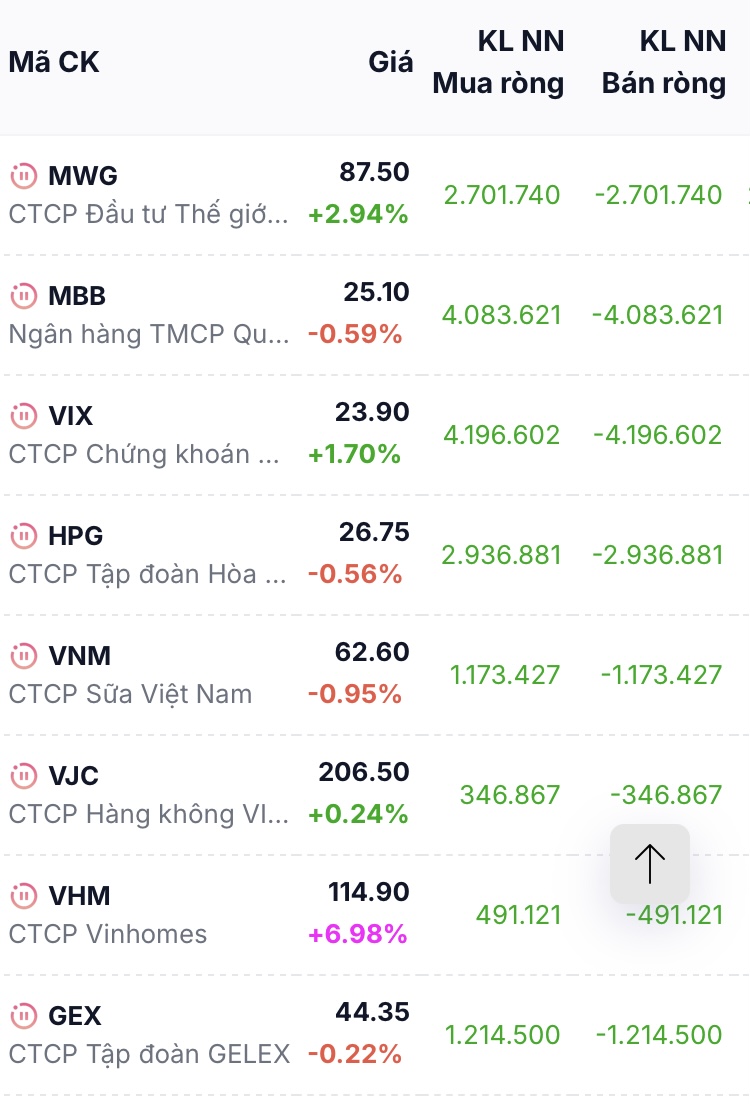View VJC stock details
This screenshot has width=750, height=1104.
(74, 776)
